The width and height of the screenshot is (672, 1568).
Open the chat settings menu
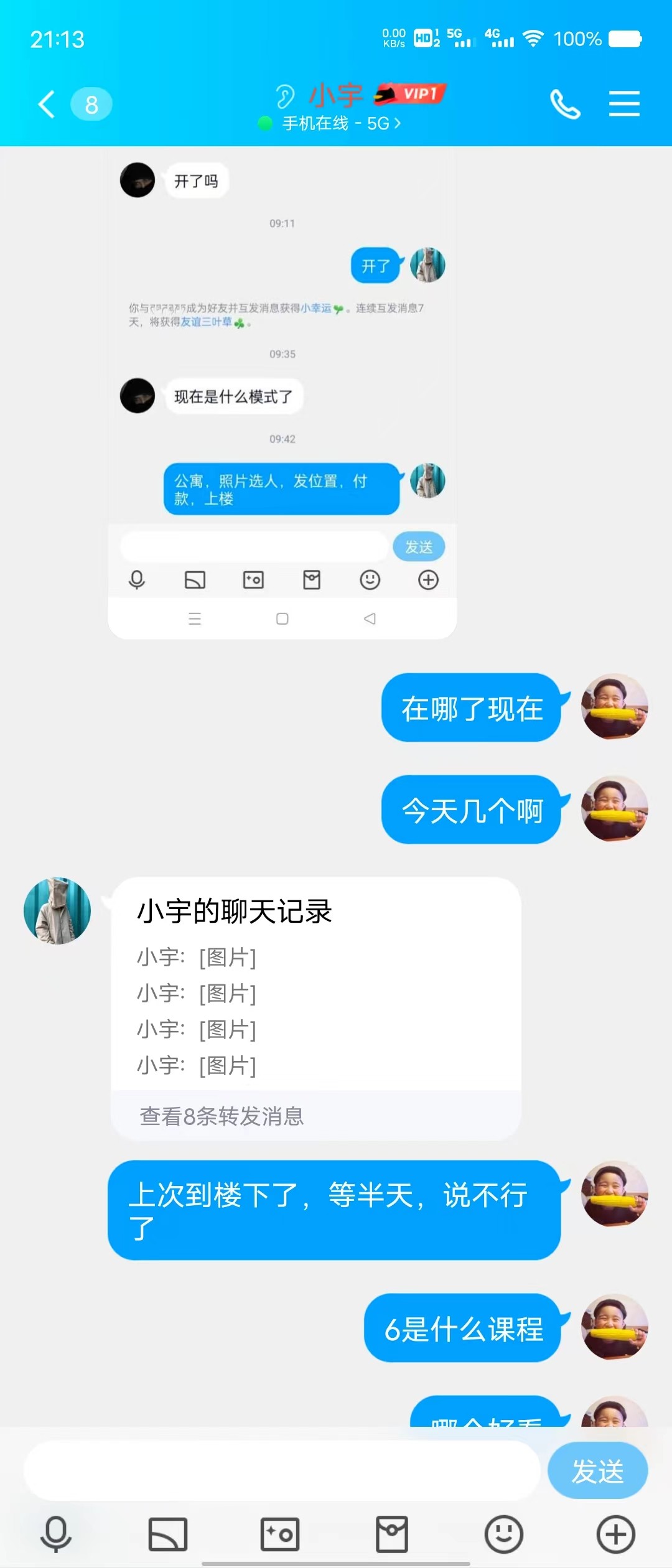pos(624,104)
